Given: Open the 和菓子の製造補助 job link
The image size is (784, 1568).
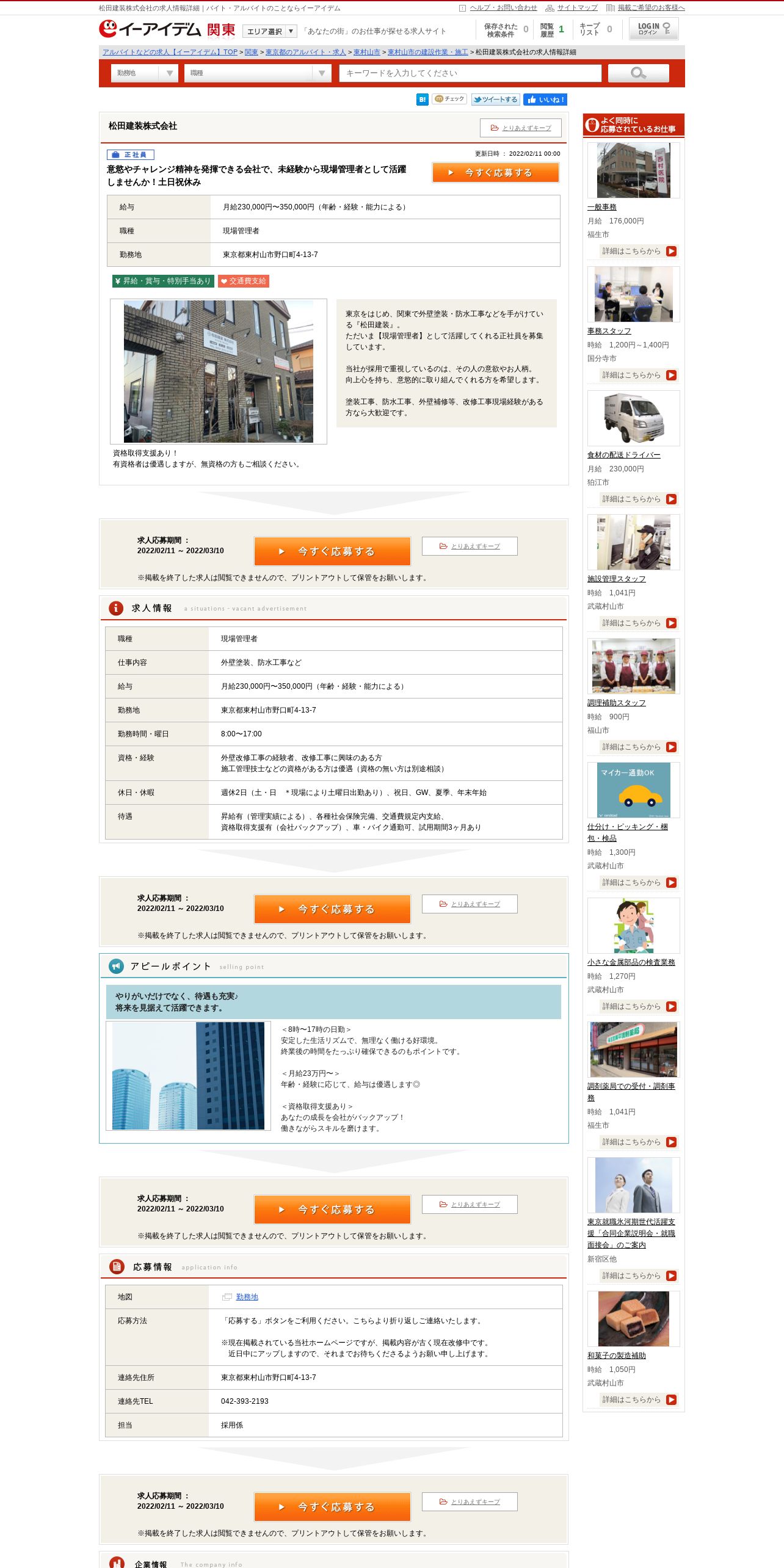Looking at the screenshot, I should (x=616, y=1356).
